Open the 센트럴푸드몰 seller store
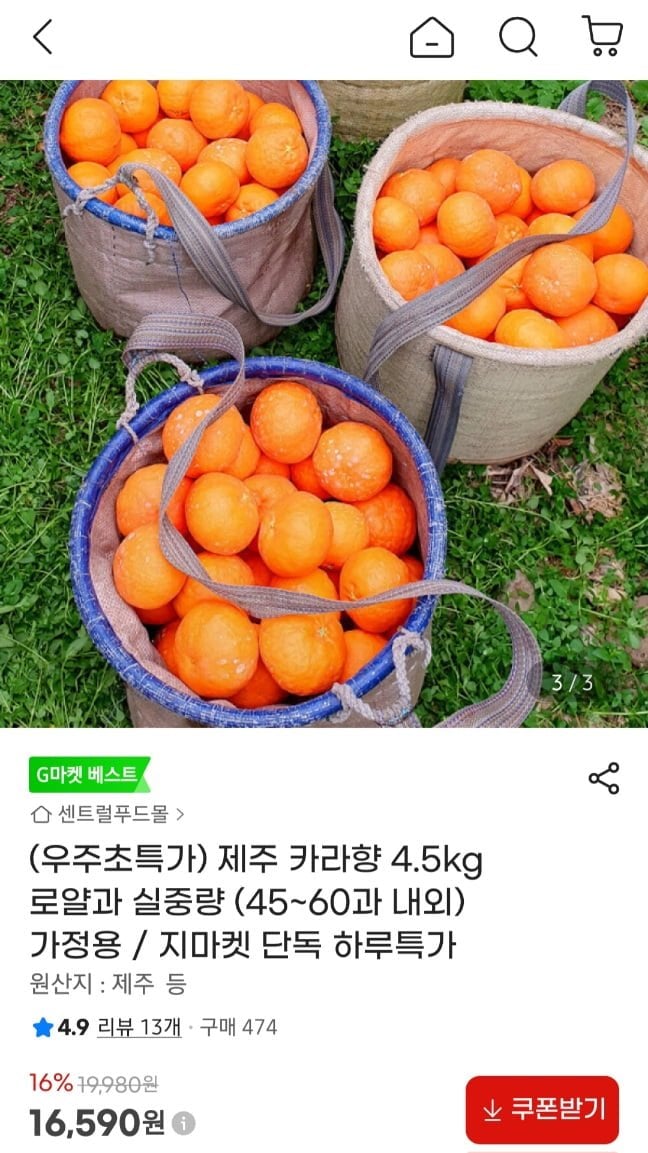The height and width of the screenshot is (1153, 648). point(108,814)
